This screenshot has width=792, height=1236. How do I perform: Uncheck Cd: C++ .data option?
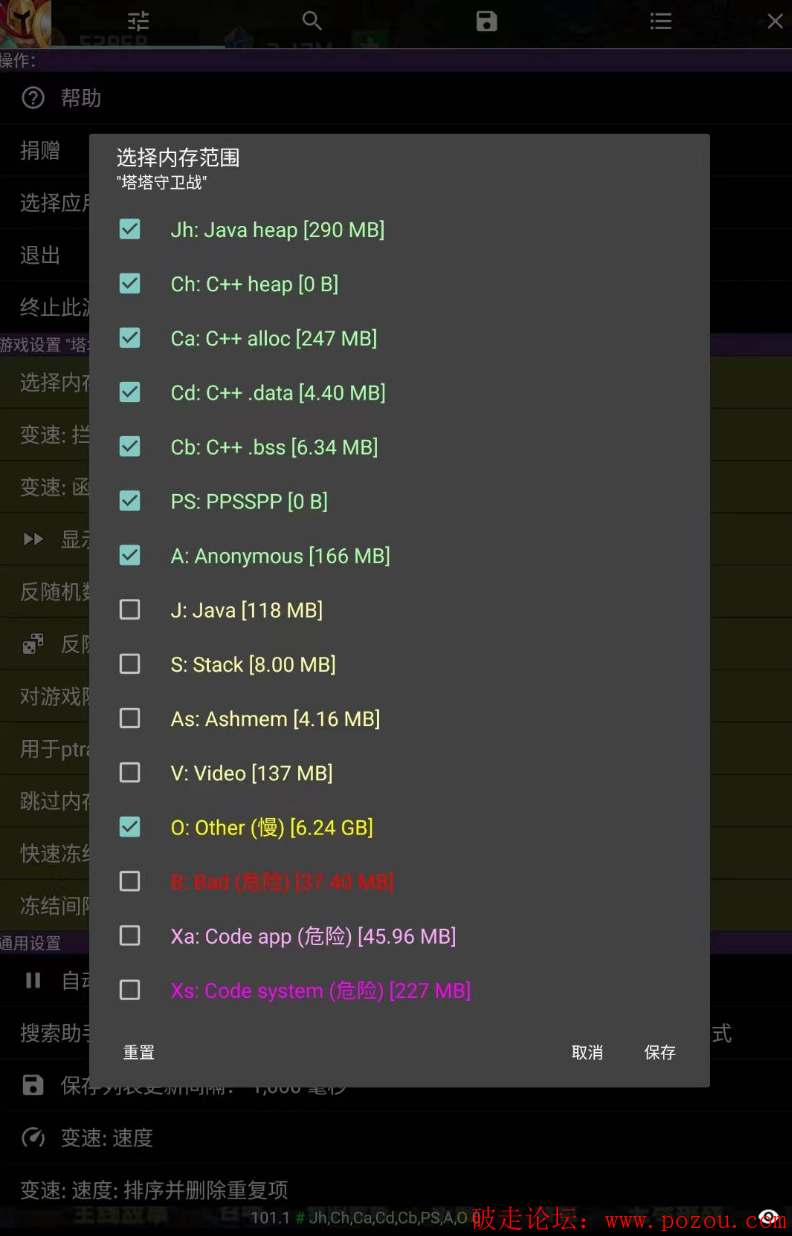[x=130, y=393]
